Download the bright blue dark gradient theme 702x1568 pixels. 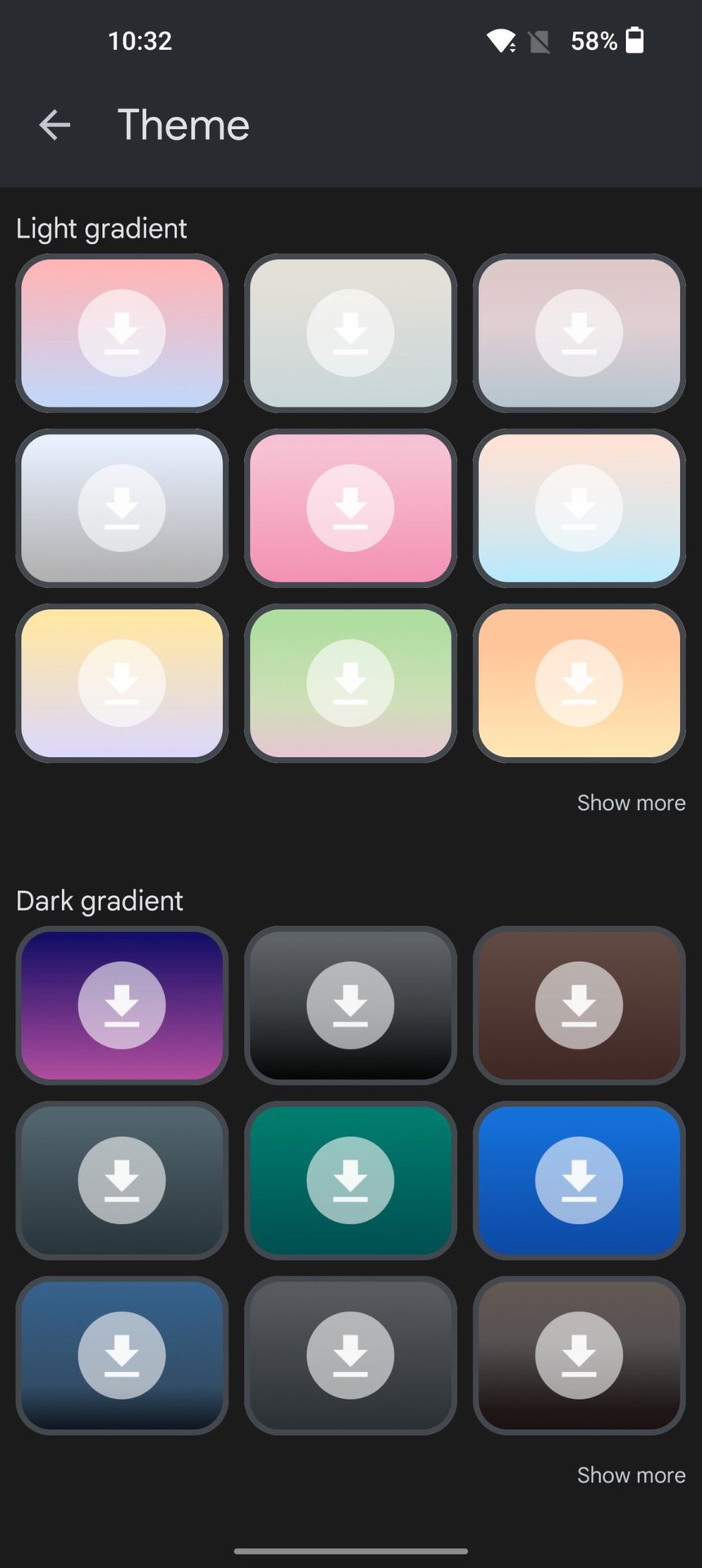coord(579,1180)
